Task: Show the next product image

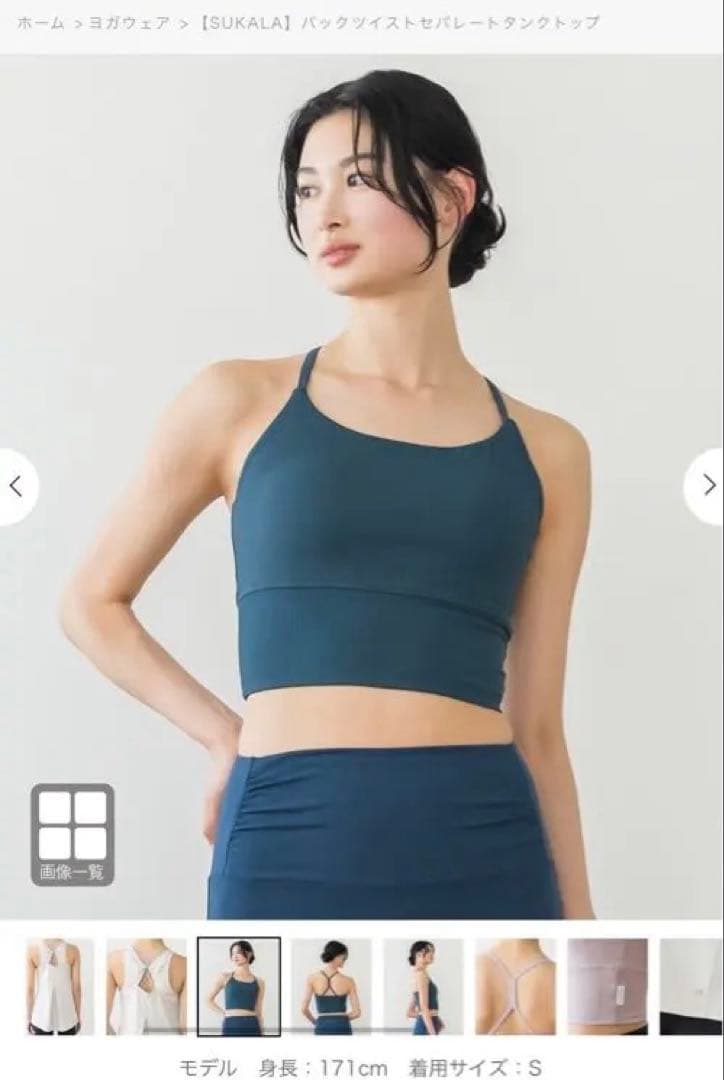Action: (708, 487)
